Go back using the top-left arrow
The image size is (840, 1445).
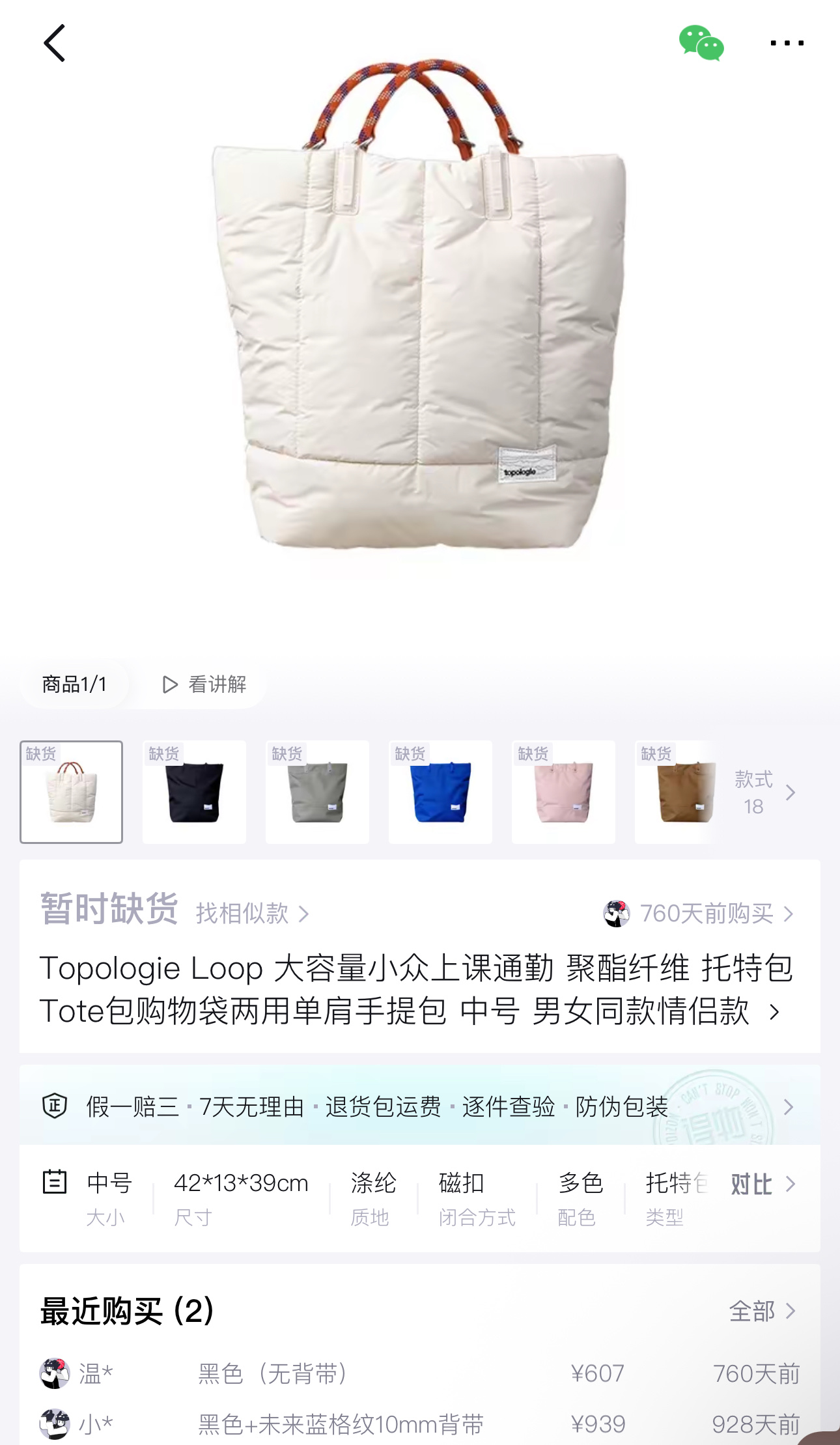[x=55, y=43]
